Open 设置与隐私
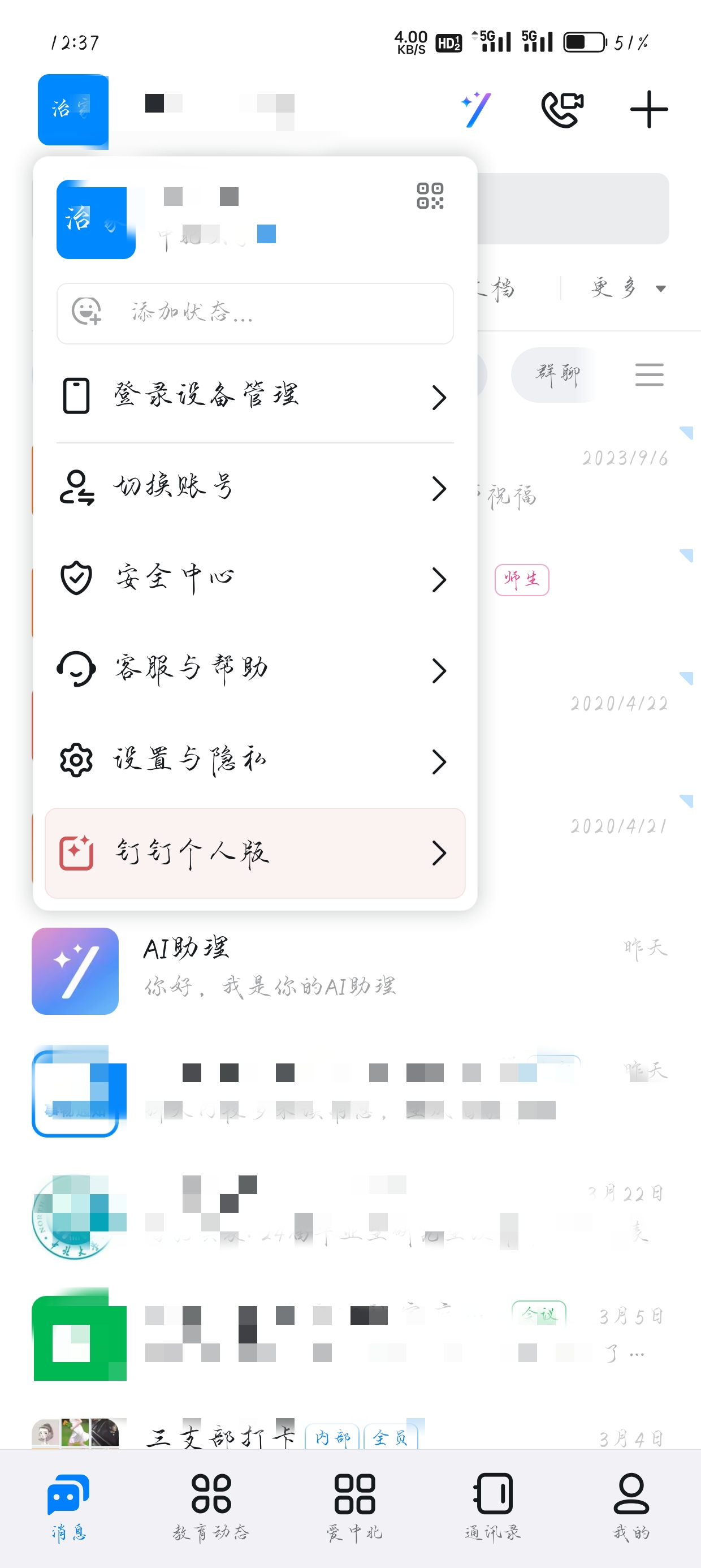This screenshot has height=1568, width=701. point(255,761)
